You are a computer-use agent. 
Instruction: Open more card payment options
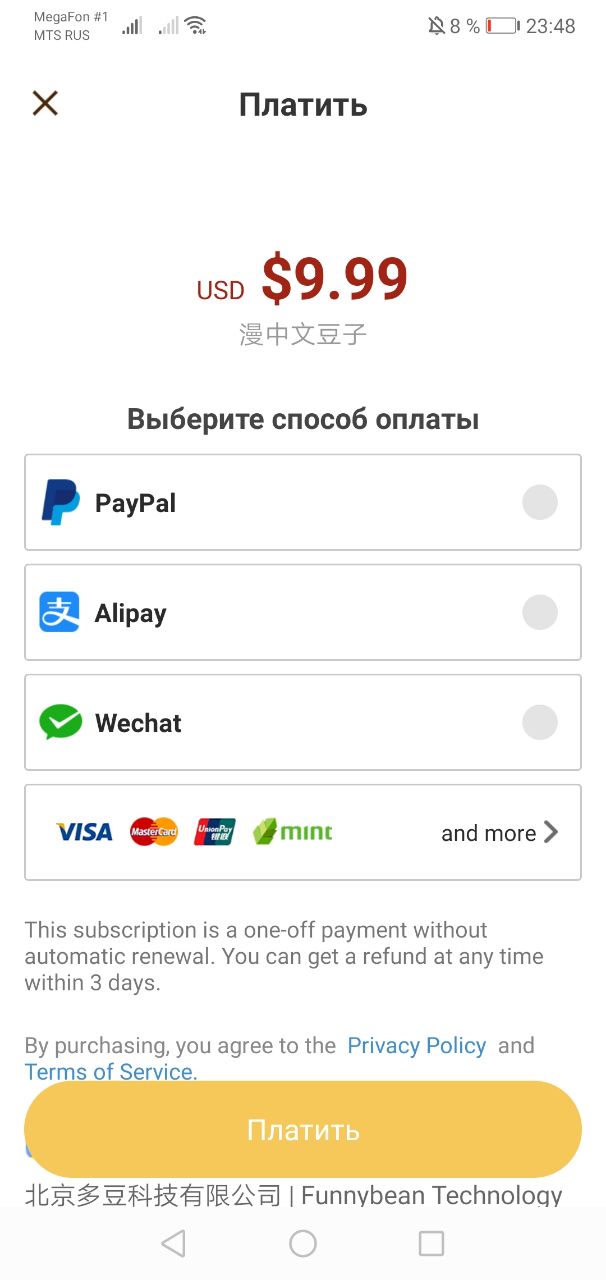[498, 832]
